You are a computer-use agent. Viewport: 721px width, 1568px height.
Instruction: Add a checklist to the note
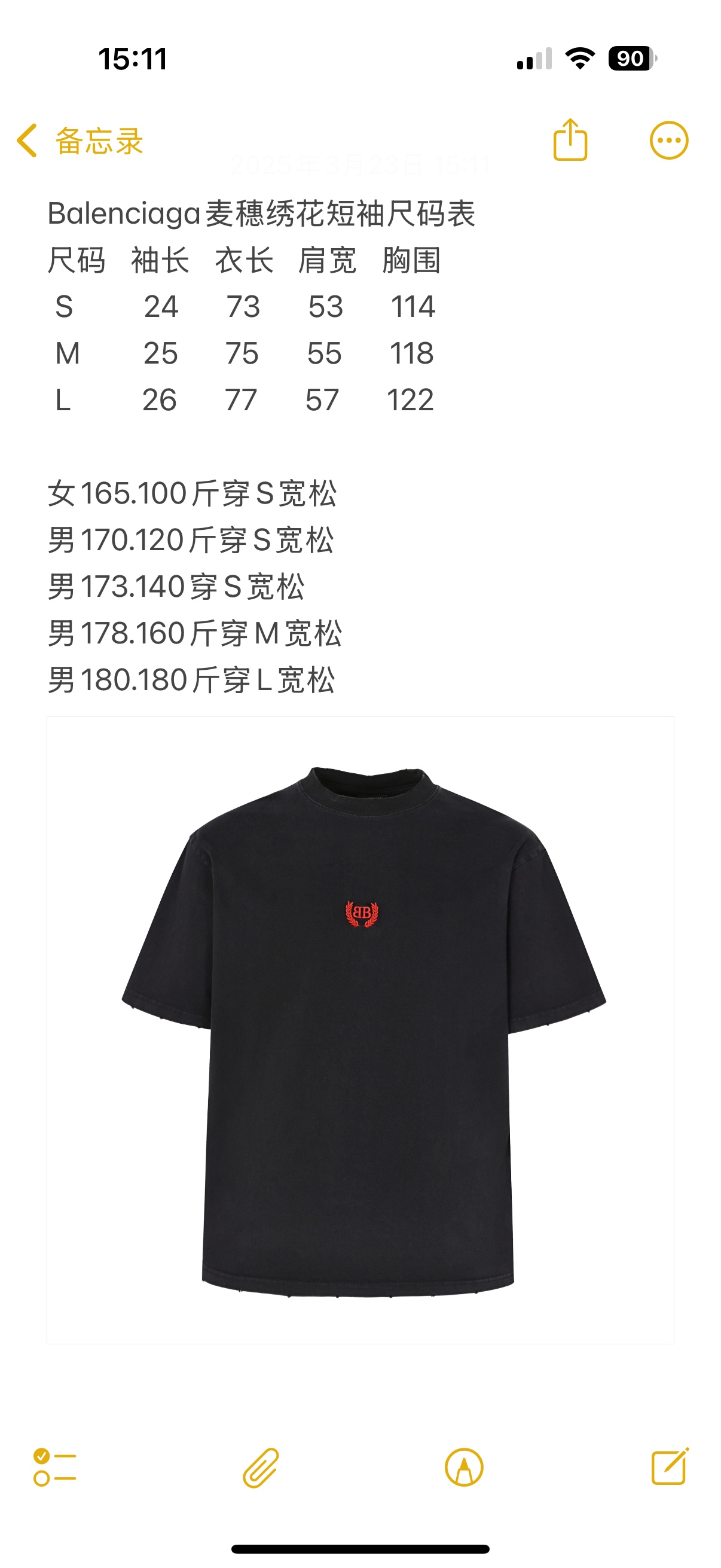point(55,1467)
